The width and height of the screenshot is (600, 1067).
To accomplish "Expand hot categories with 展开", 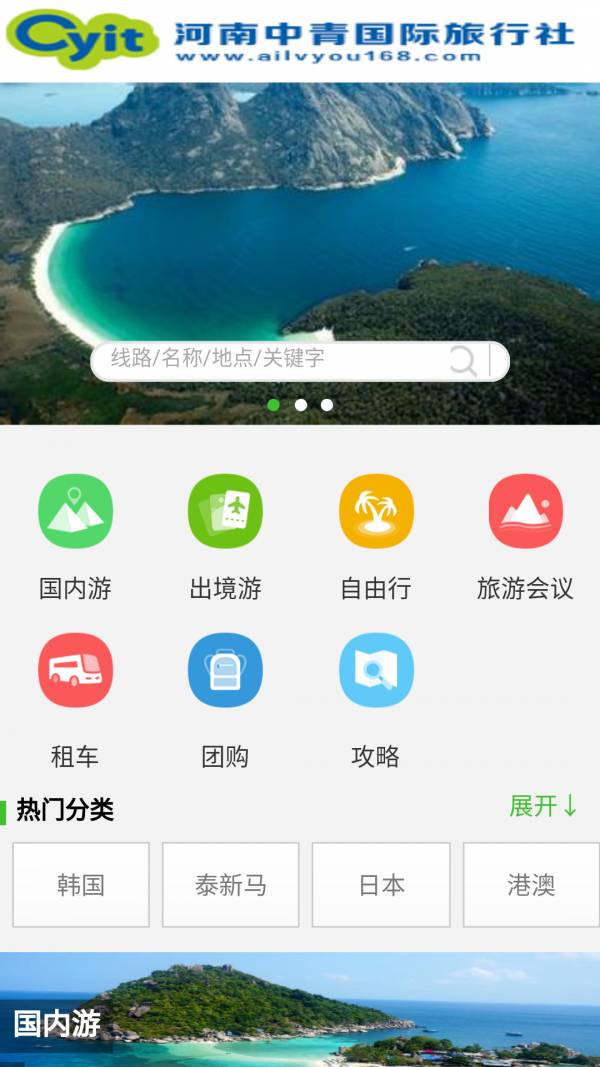I will [x=543, y=806].
